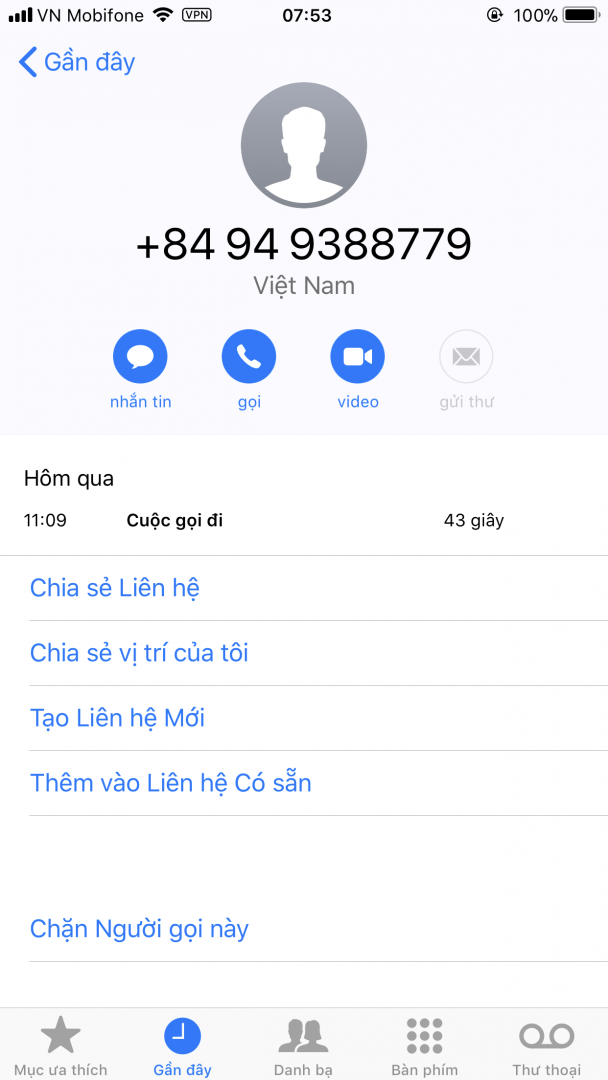The width and height of the screenshot is (608, 1080).
Task: Switch to Danh bạ tab
Action: click(x=303, y=1045)
